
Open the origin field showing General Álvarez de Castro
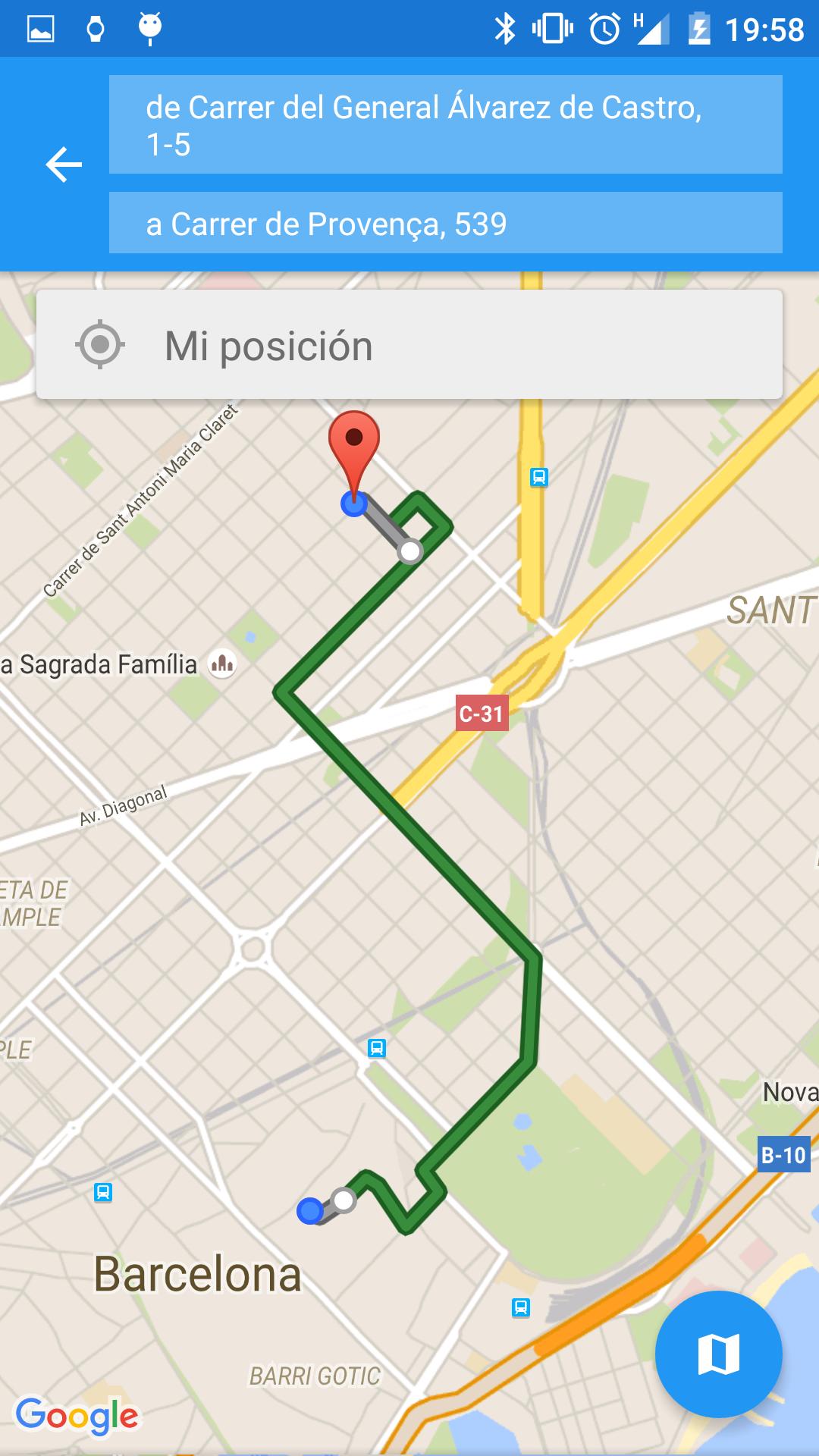[x=446, y=122]
